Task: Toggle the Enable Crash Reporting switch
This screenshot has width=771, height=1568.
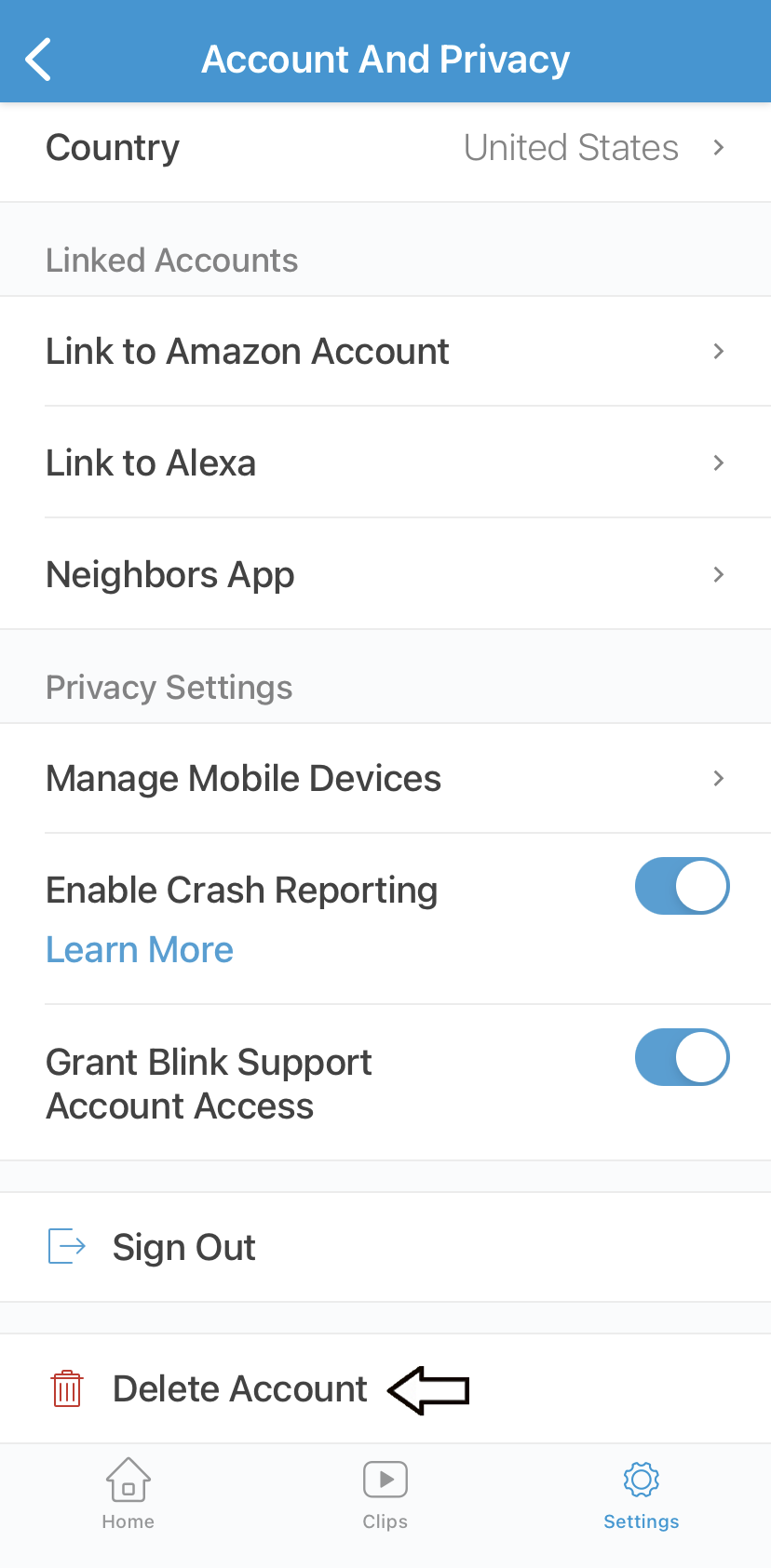Action: [682, 886]
